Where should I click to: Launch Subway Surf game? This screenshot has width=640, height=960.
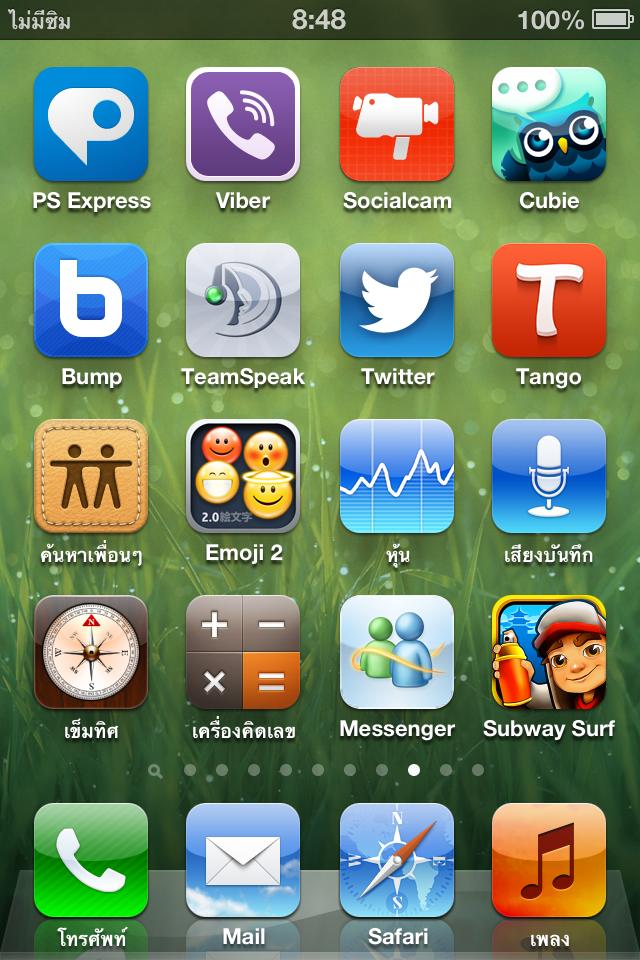coord(549,652)
